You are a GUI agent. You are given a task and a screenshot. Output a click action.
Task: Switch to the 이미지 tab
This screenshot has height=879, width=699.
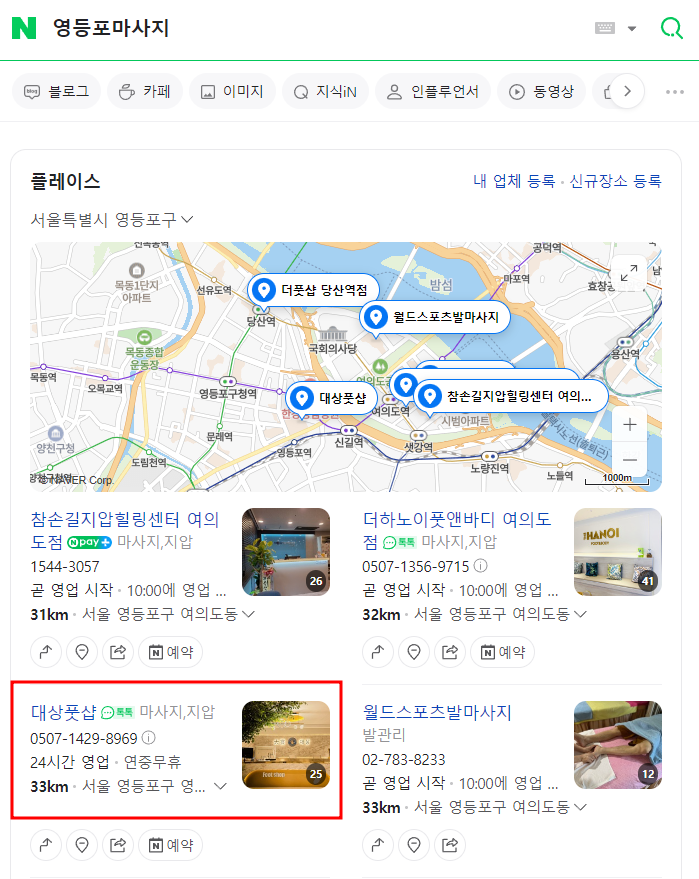232,92
